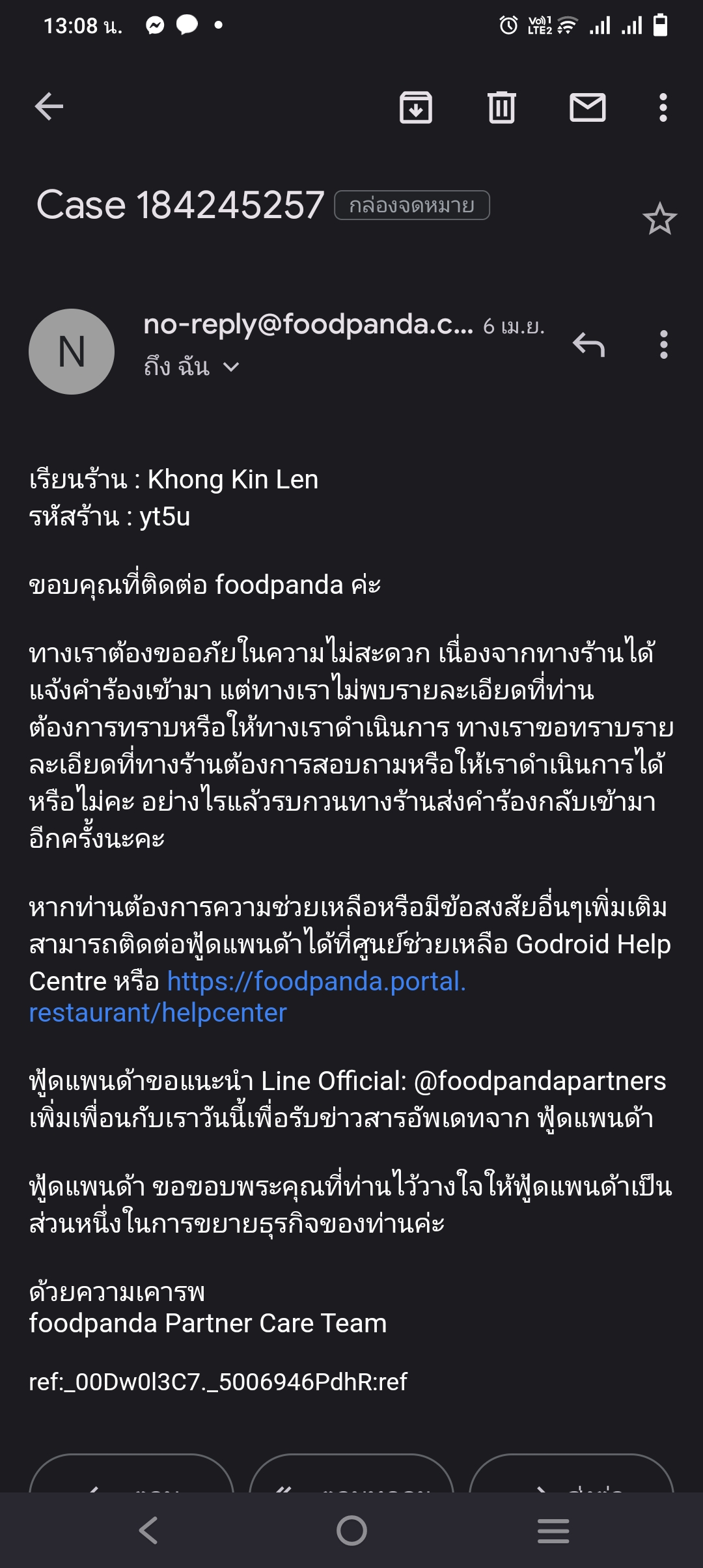Viewport: 703px width, 1568px height.
Task: Open the recent apps view
Action: tap(554, 1530)
